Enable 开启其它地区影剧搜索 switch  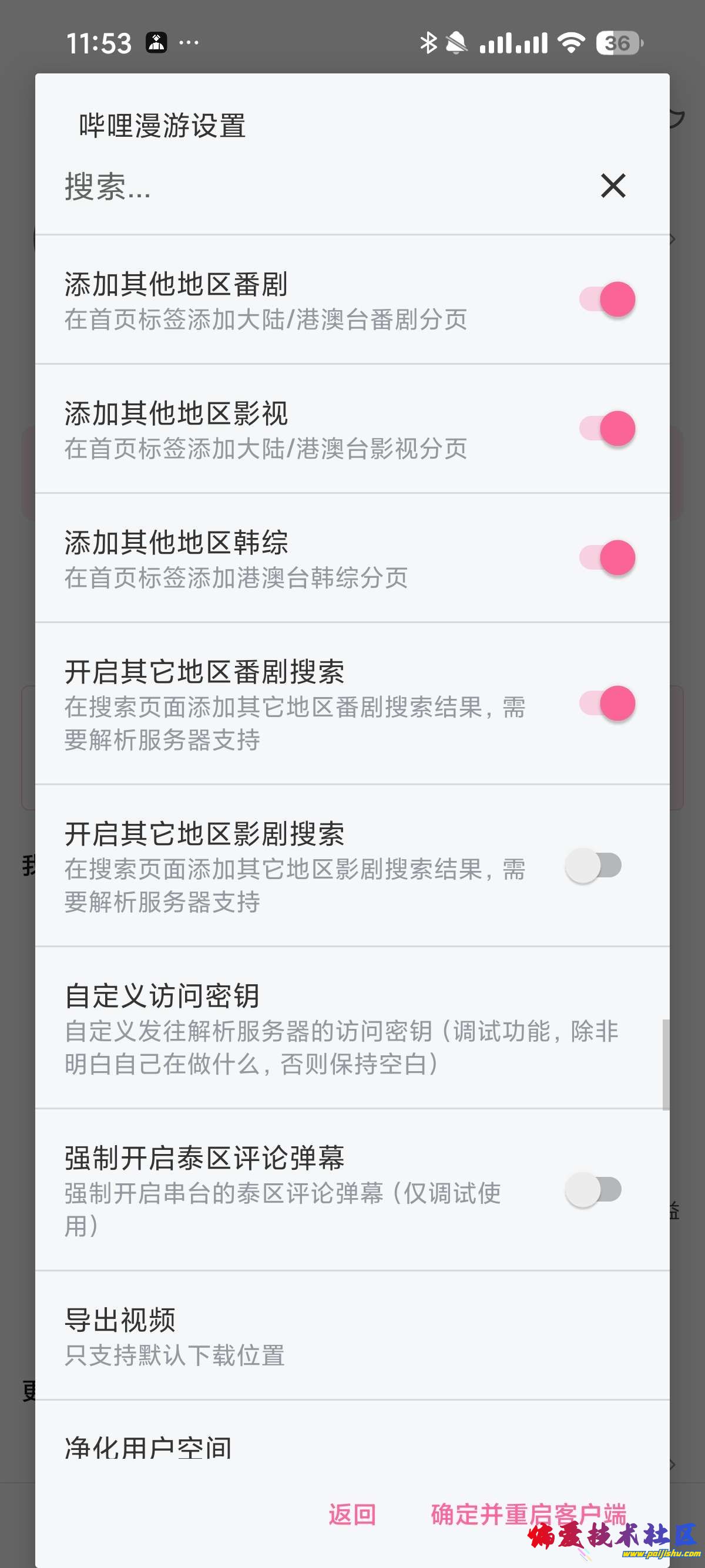[593, 866]
